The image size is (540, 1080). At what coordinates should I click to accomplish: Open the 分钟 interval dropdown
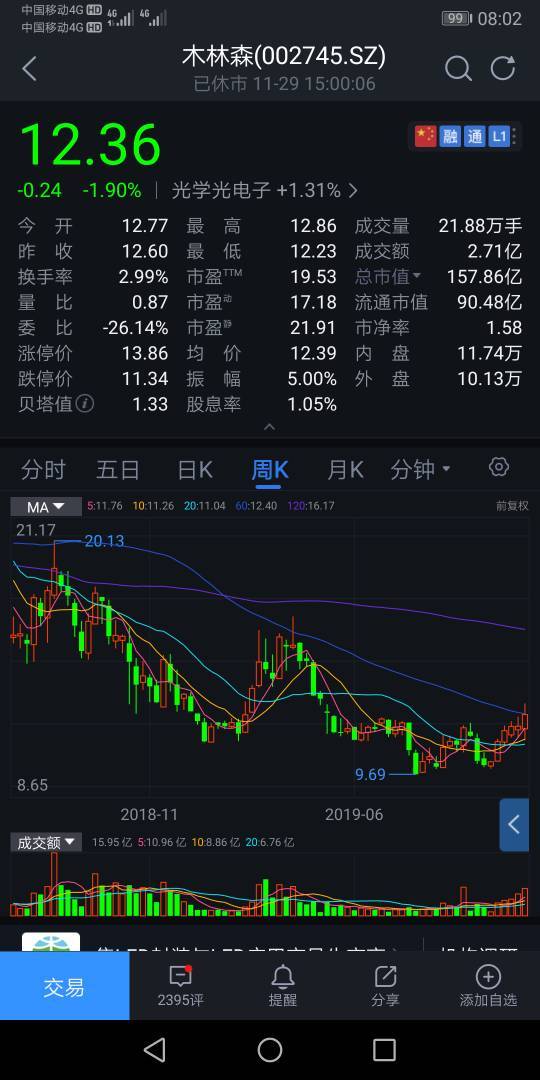pos(421,470)
